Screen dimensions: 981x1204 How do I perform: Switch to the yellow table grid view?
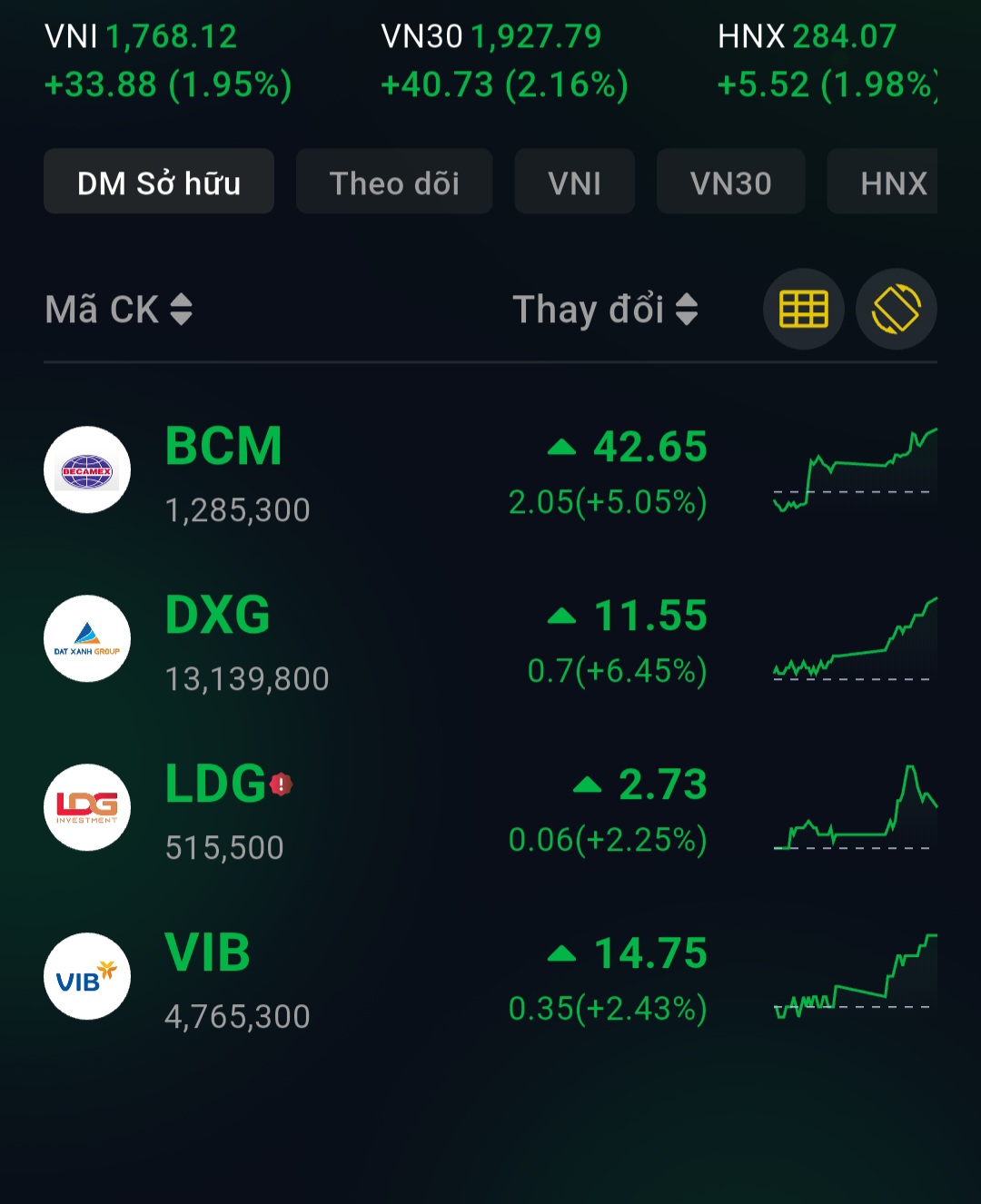[x=804, y=309]
